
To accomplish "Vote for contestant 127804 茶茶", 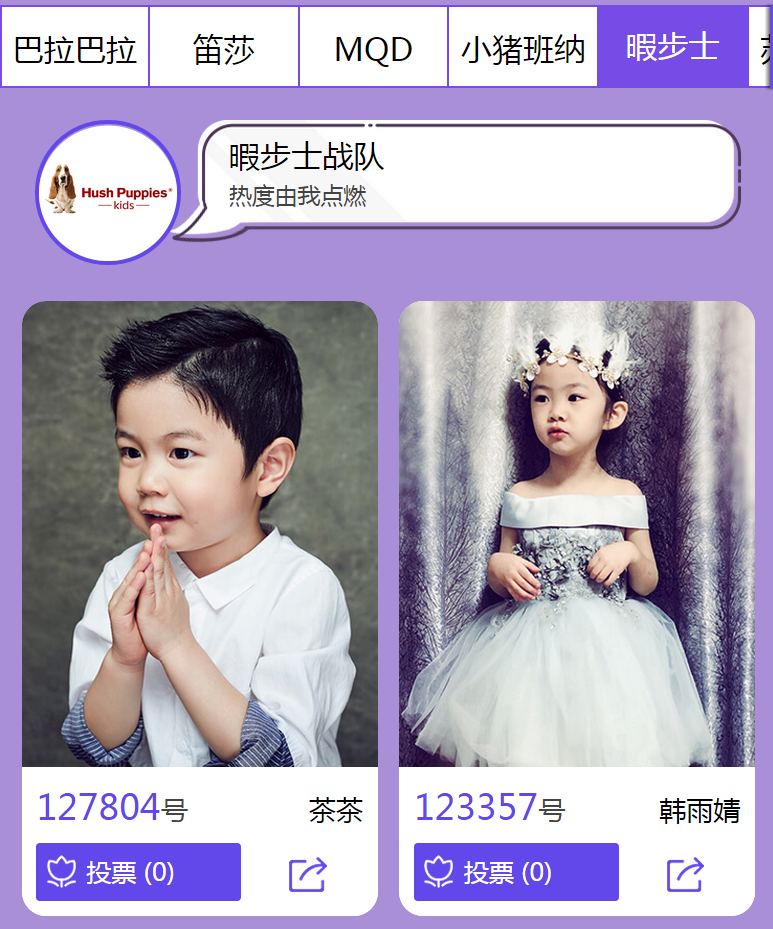I will [138, 872].
